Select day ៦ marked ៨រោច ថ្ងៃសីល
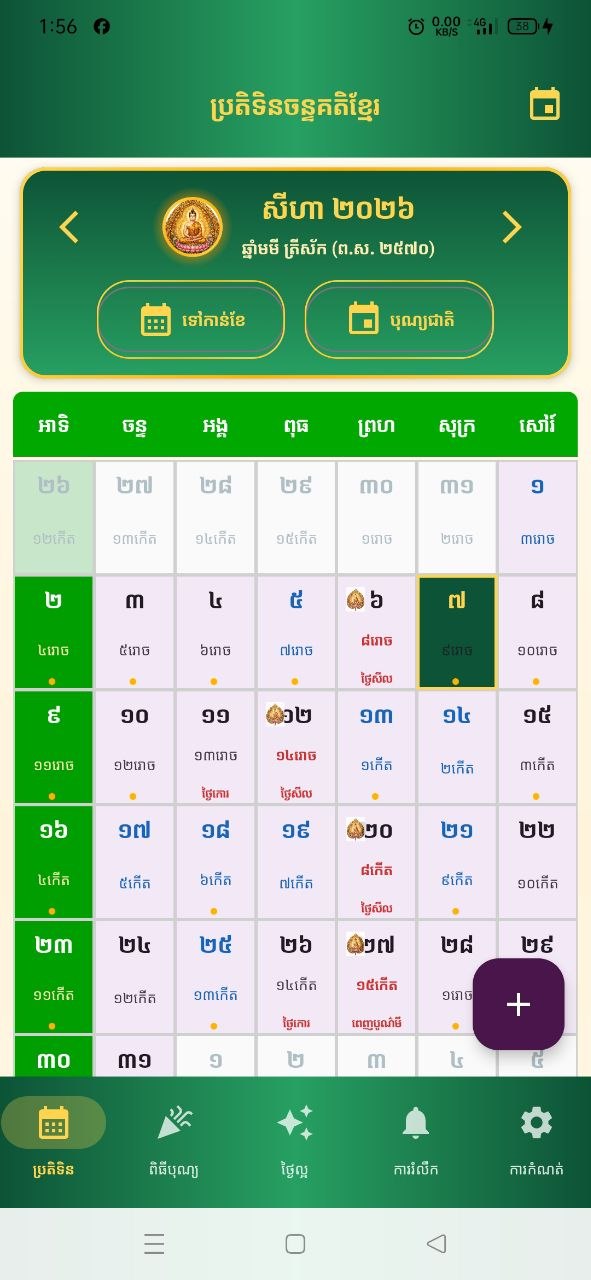 click(376, 633)
